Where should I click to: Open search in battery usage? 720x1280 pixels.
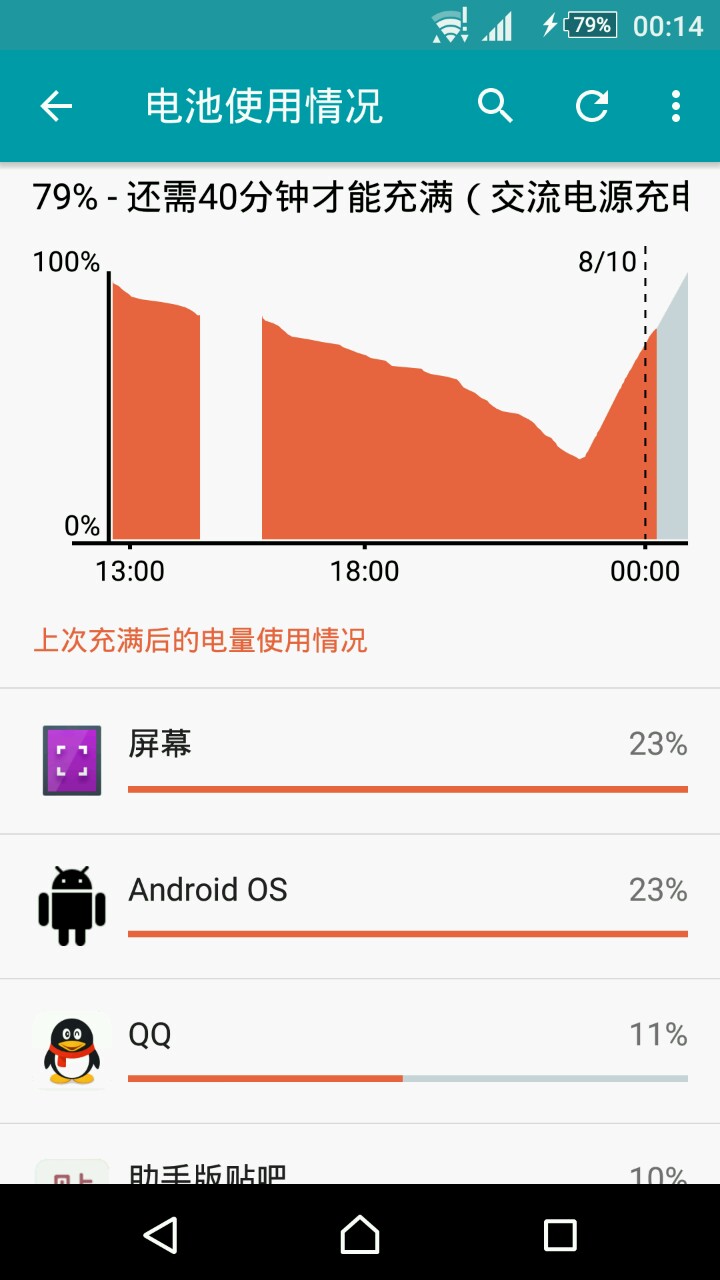[x=495, y=106]
